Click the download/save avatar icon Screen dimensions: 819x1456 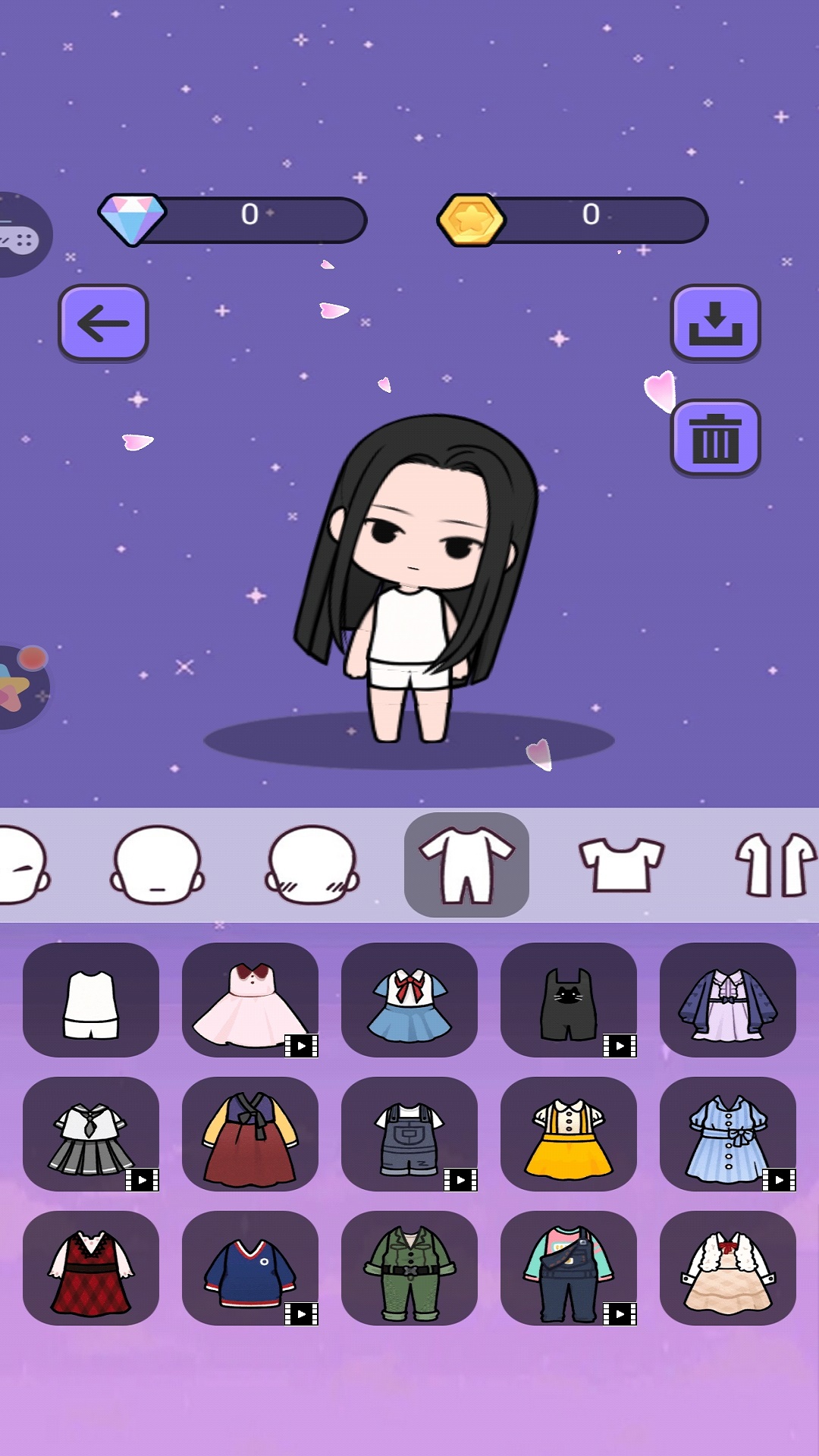point(715,322)
